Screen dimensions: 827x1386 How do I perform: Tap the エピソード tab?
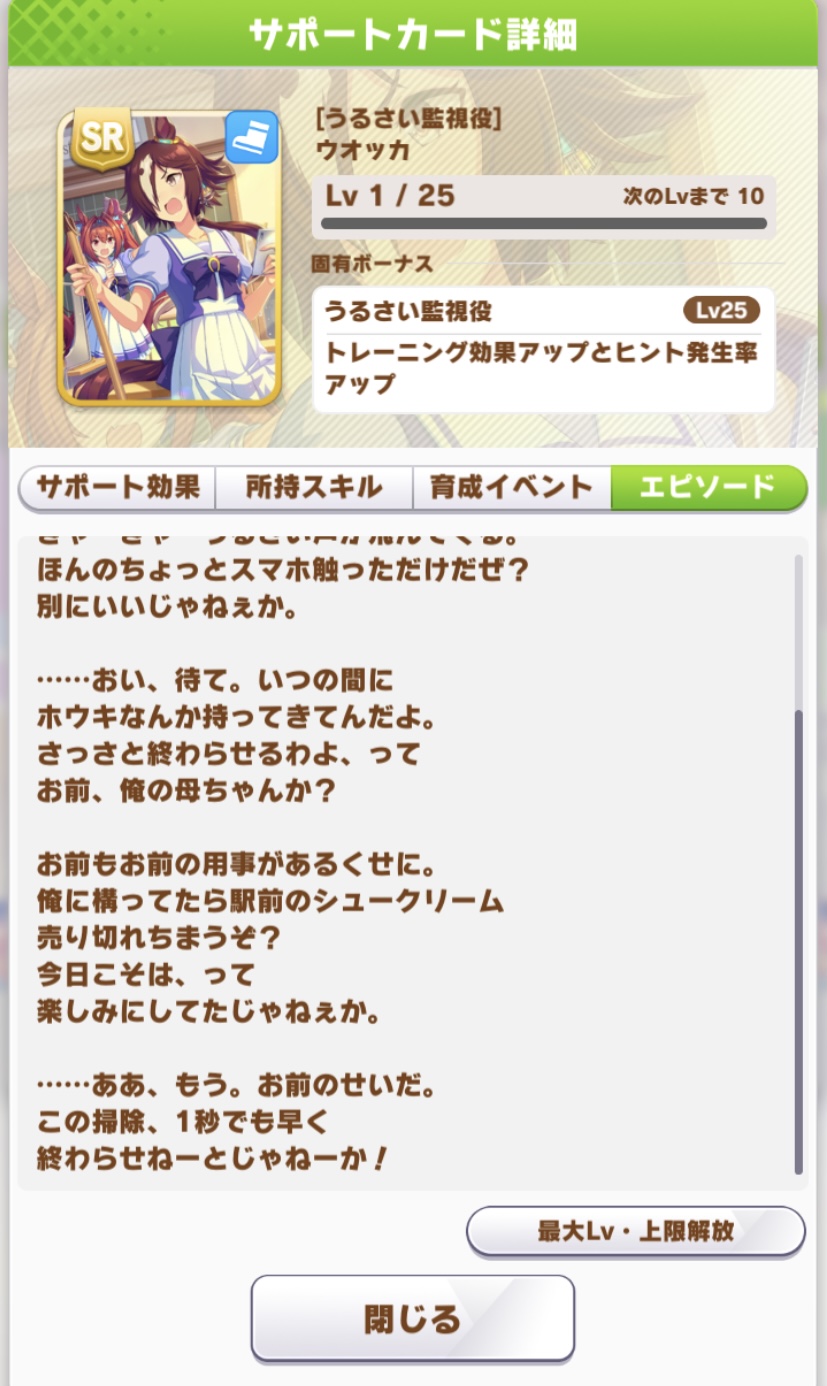point(708,488)
